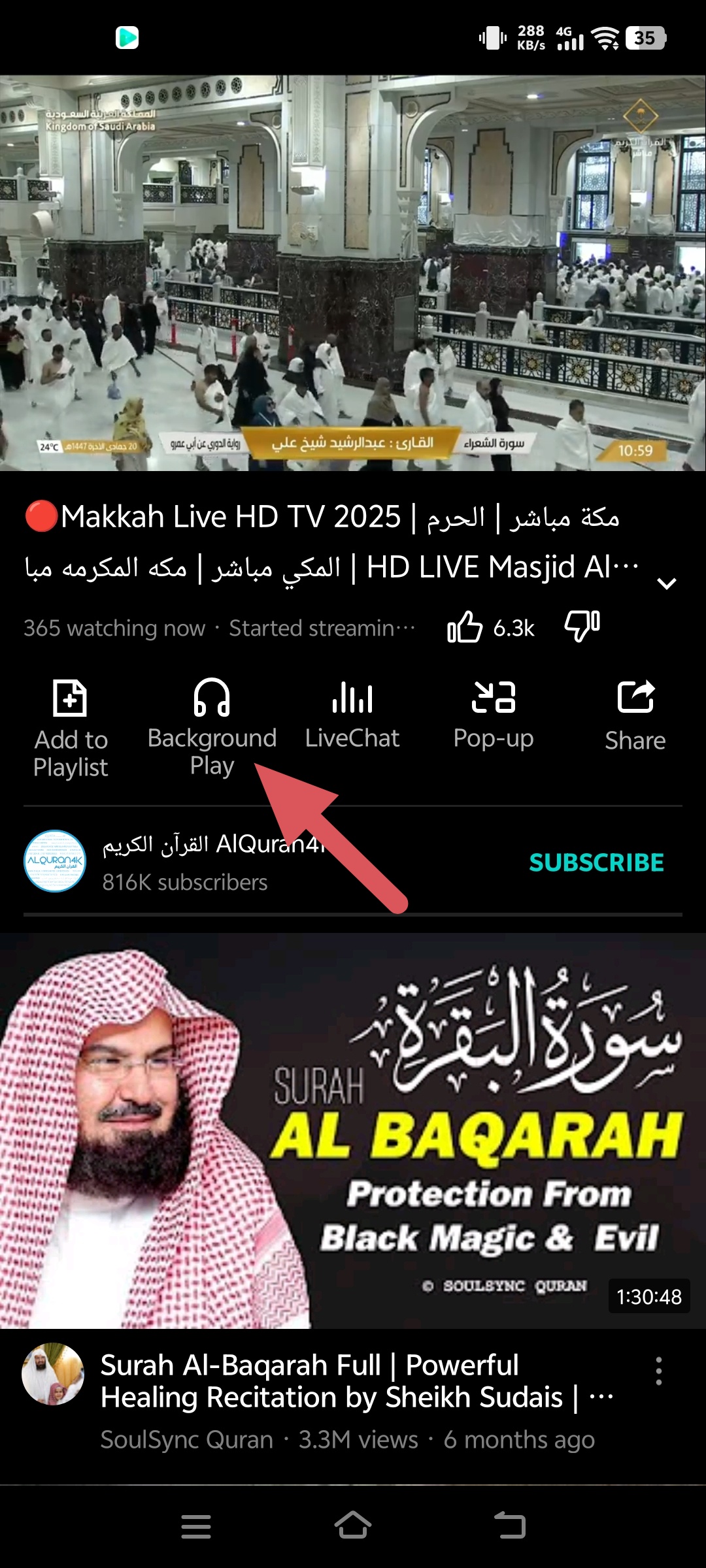This screenshot has width=706, height=1568.
Task: Dislike the Makkah Live video
Action: pos(582,627)
